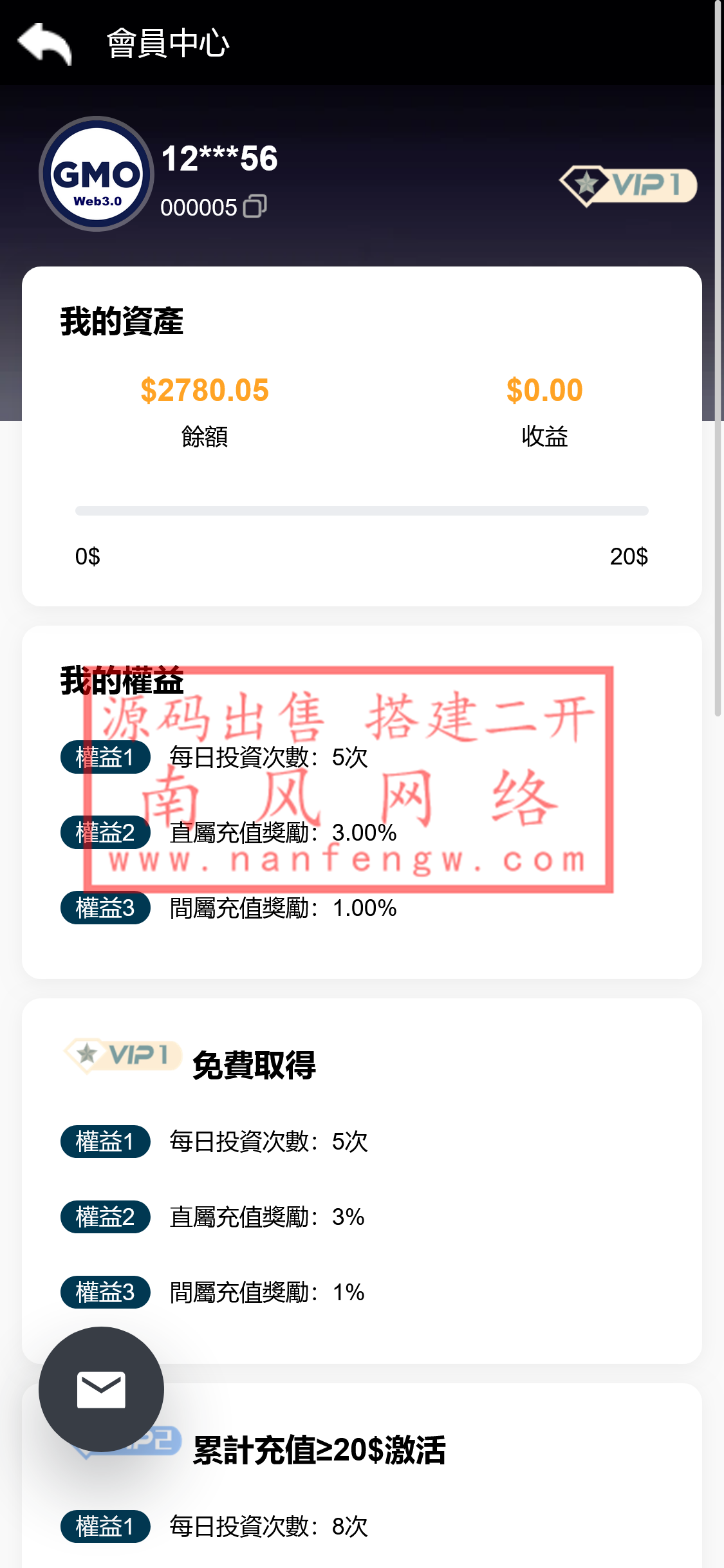This screenshot has width=724, height=1568.
Task: Click the back arrow to return
Action: point(43,42)
